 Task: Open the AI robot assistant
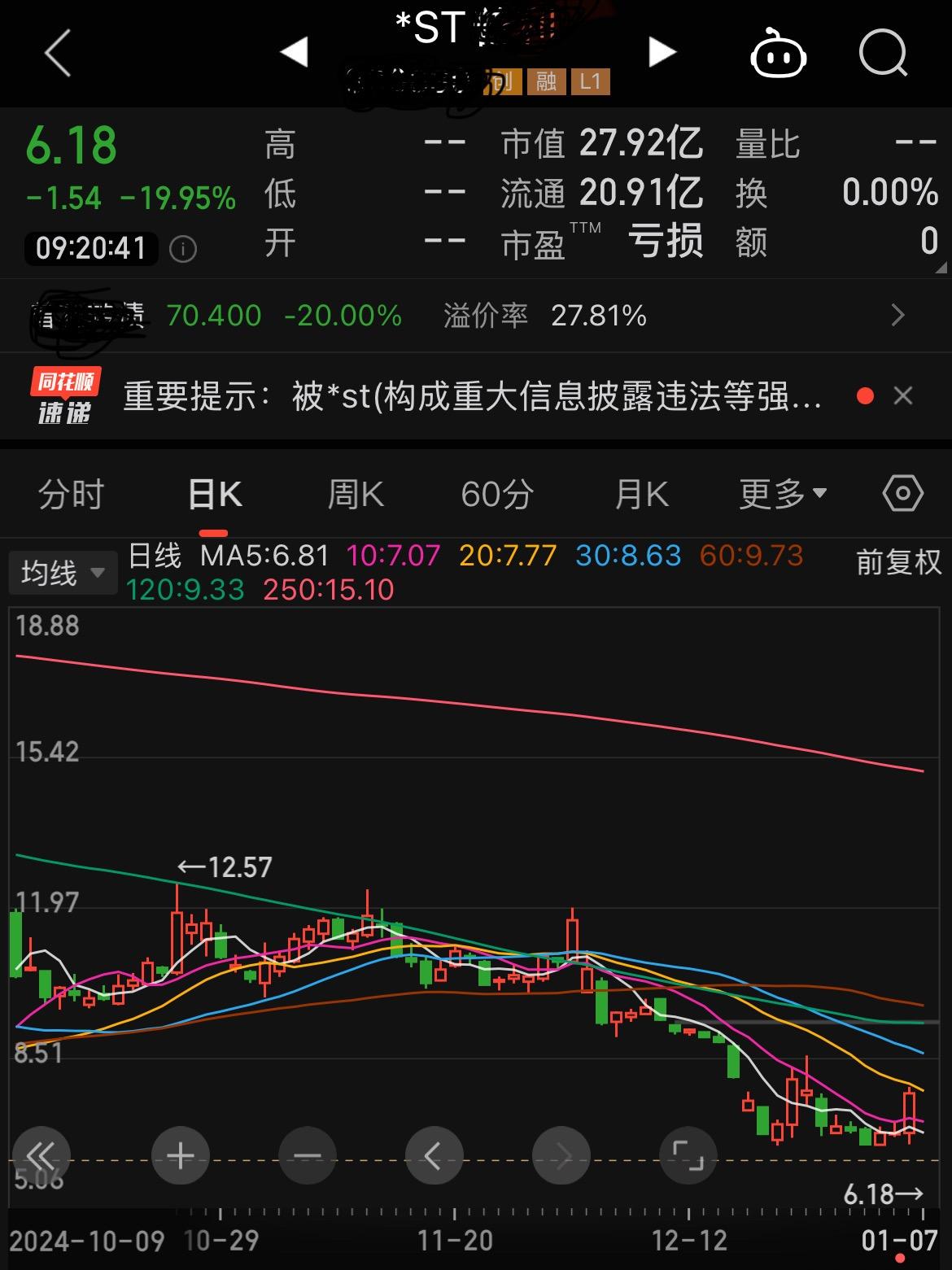pyautogui.click(x=779, y=51)
